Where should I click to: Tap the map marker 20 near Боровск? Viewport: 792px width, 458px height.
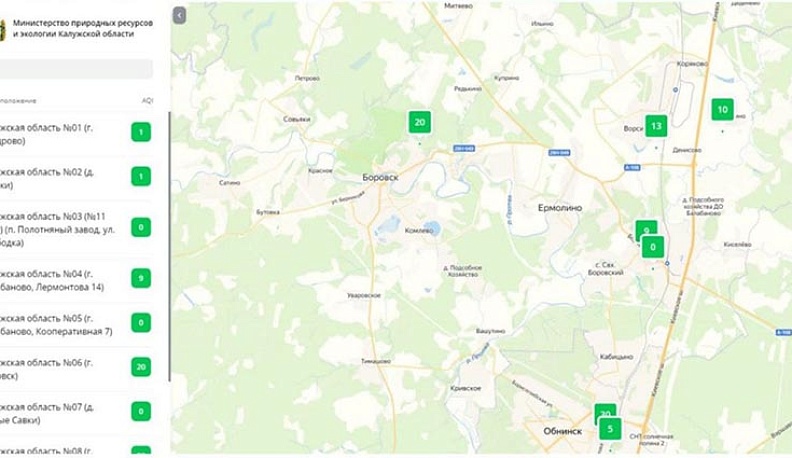tap(420, 122)
